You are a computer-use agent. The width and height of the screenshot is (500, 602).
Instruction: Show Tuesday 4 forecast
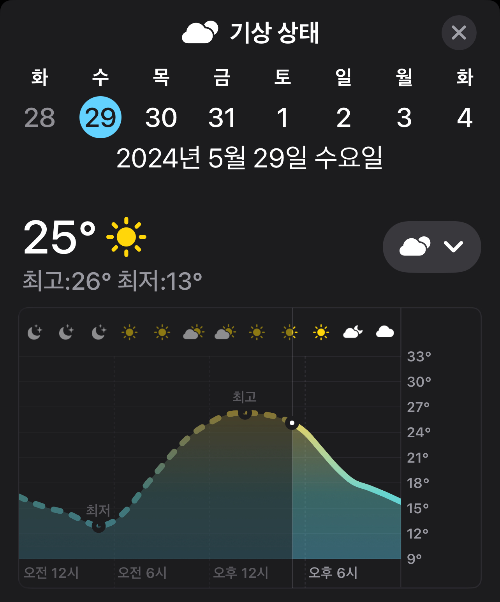point(465,117)
